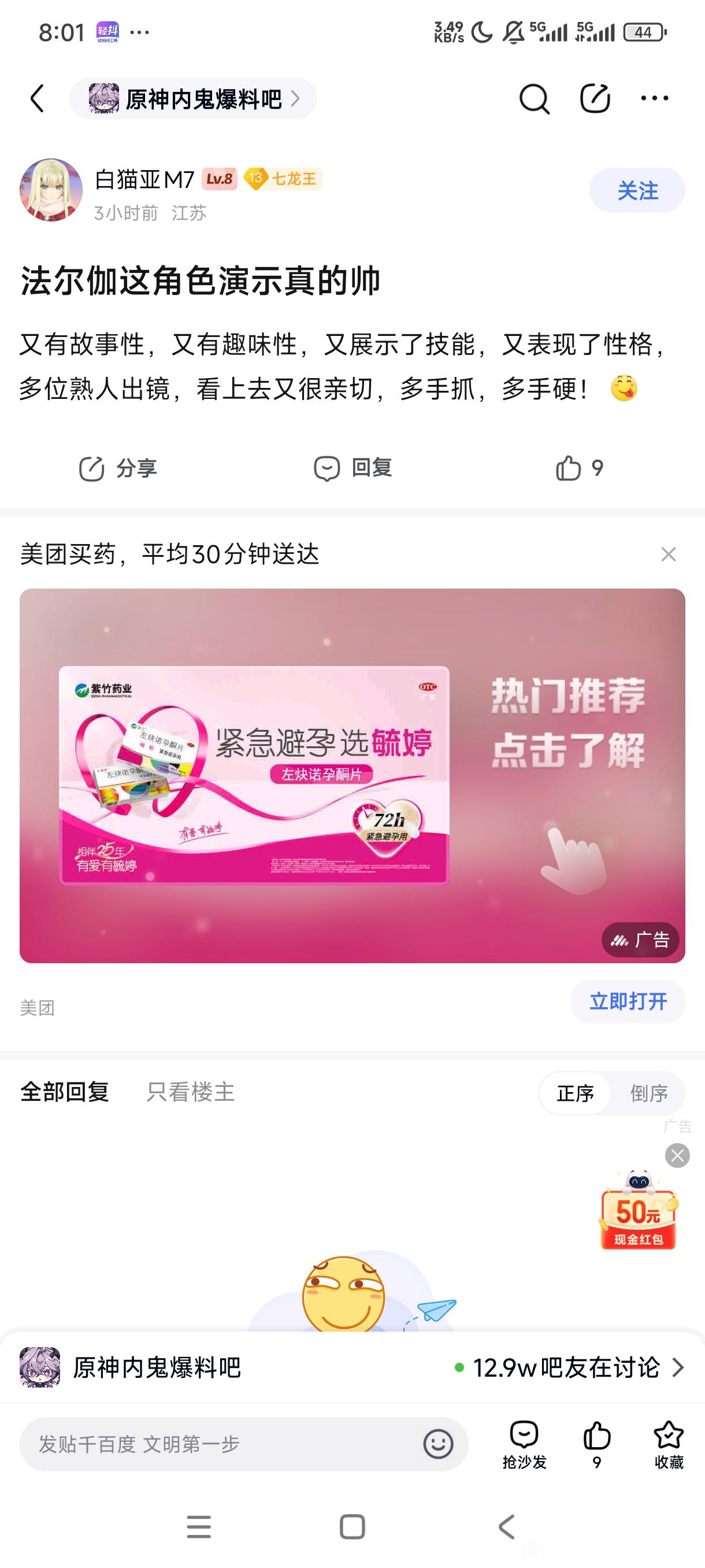Open the search icon in the header
Viewport: 705px width, 1568px height.
(x=534, y=99)
